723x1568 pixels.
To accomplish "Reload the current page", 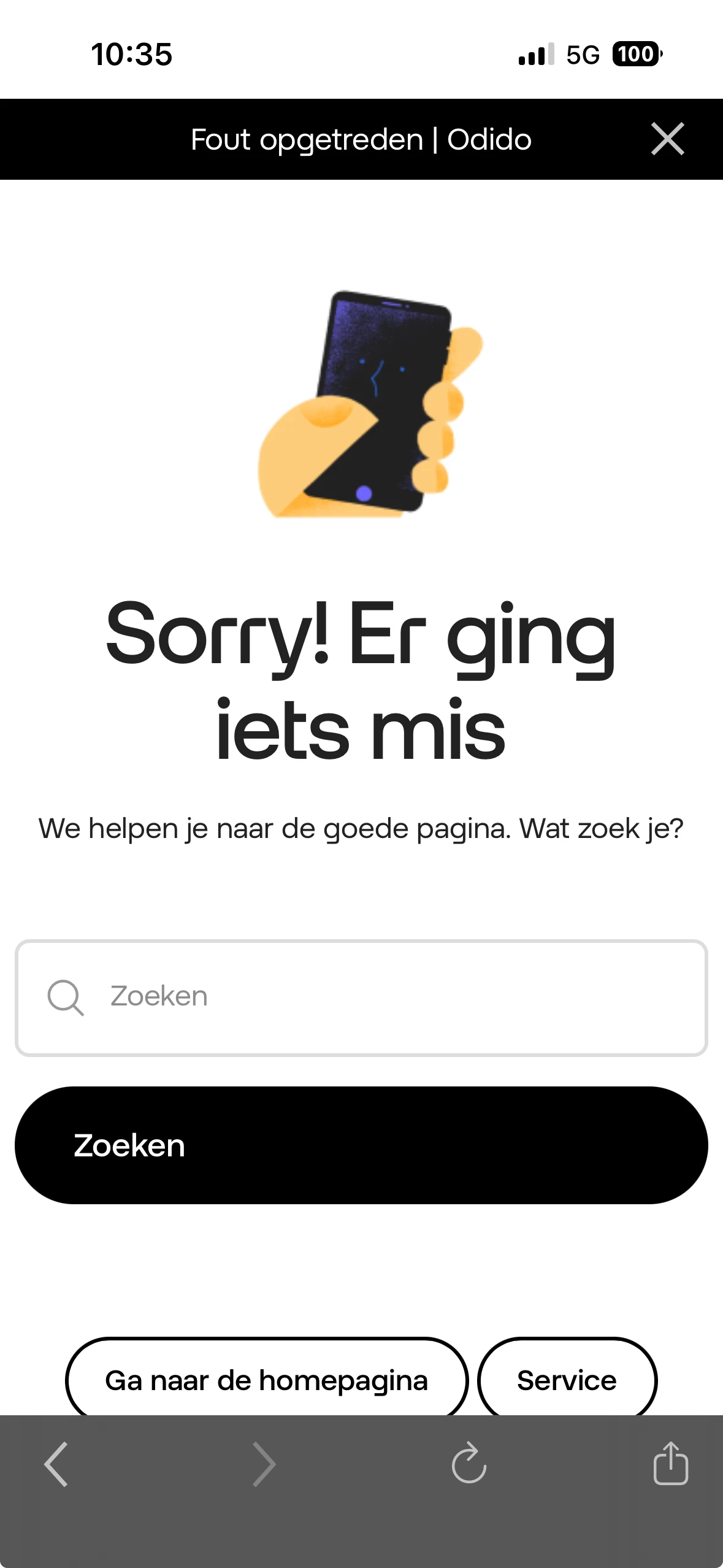I will (x=469, y=1464).
